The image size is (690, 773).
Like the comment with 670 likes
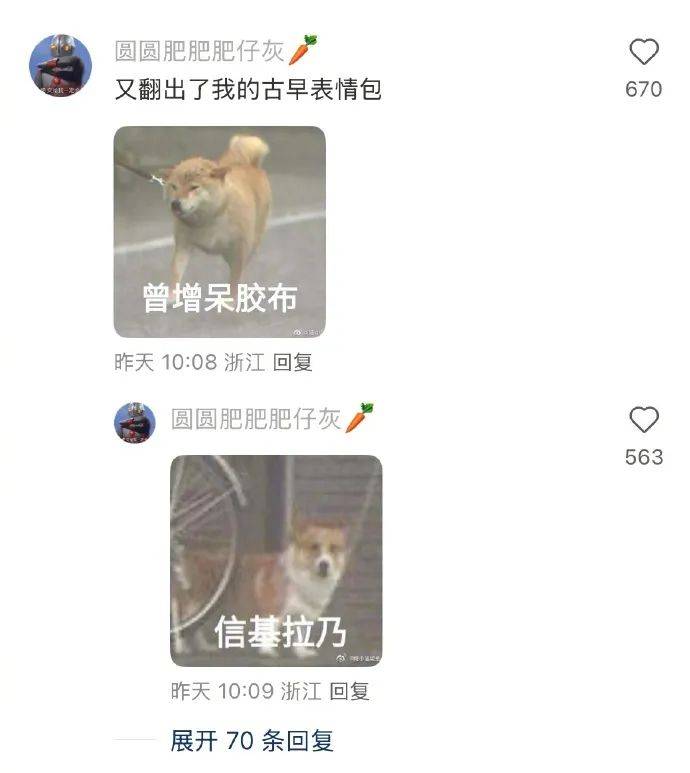tap(644, 52)
